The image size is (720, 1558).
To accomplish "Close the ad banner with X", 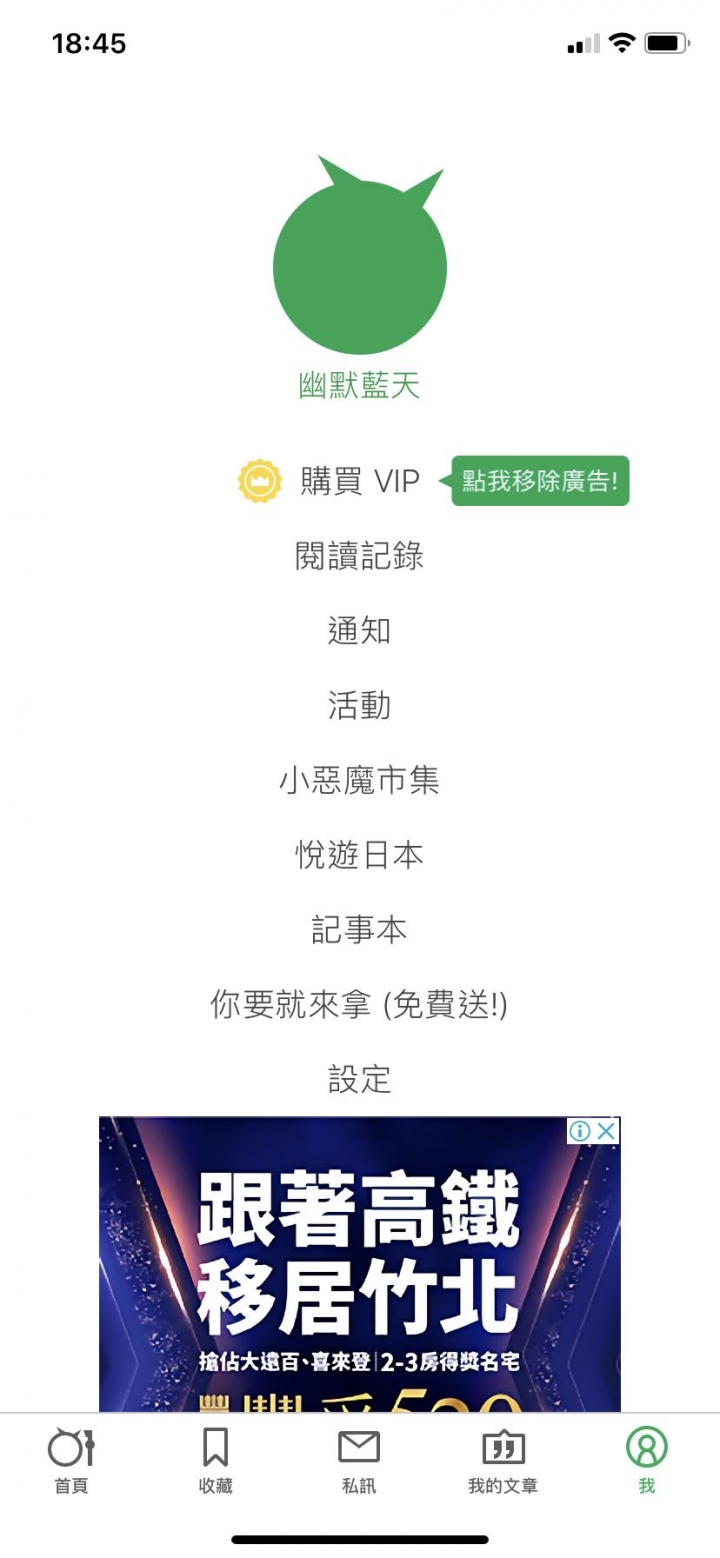I will pyautogui.click(x=606, y=1131).
